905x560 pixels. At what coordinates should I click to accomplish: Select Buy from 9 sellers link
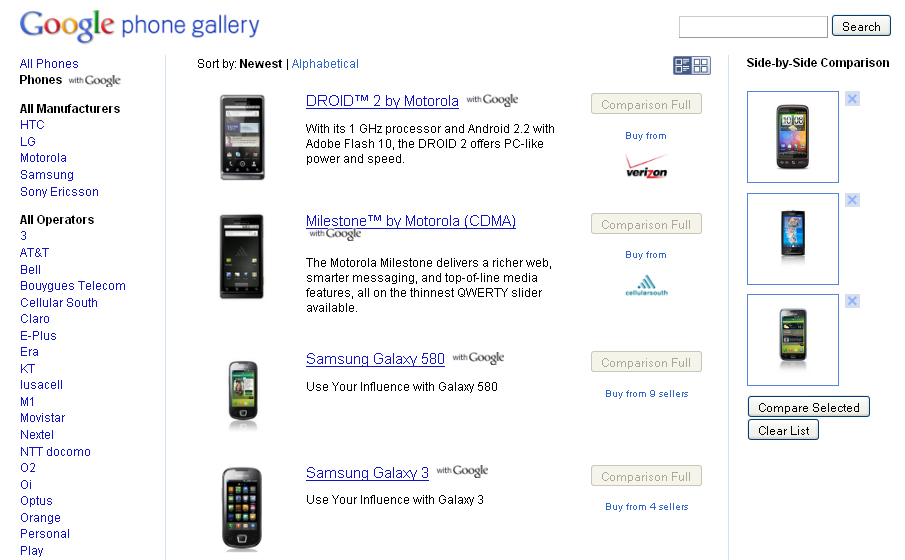(x=646, y=394)
